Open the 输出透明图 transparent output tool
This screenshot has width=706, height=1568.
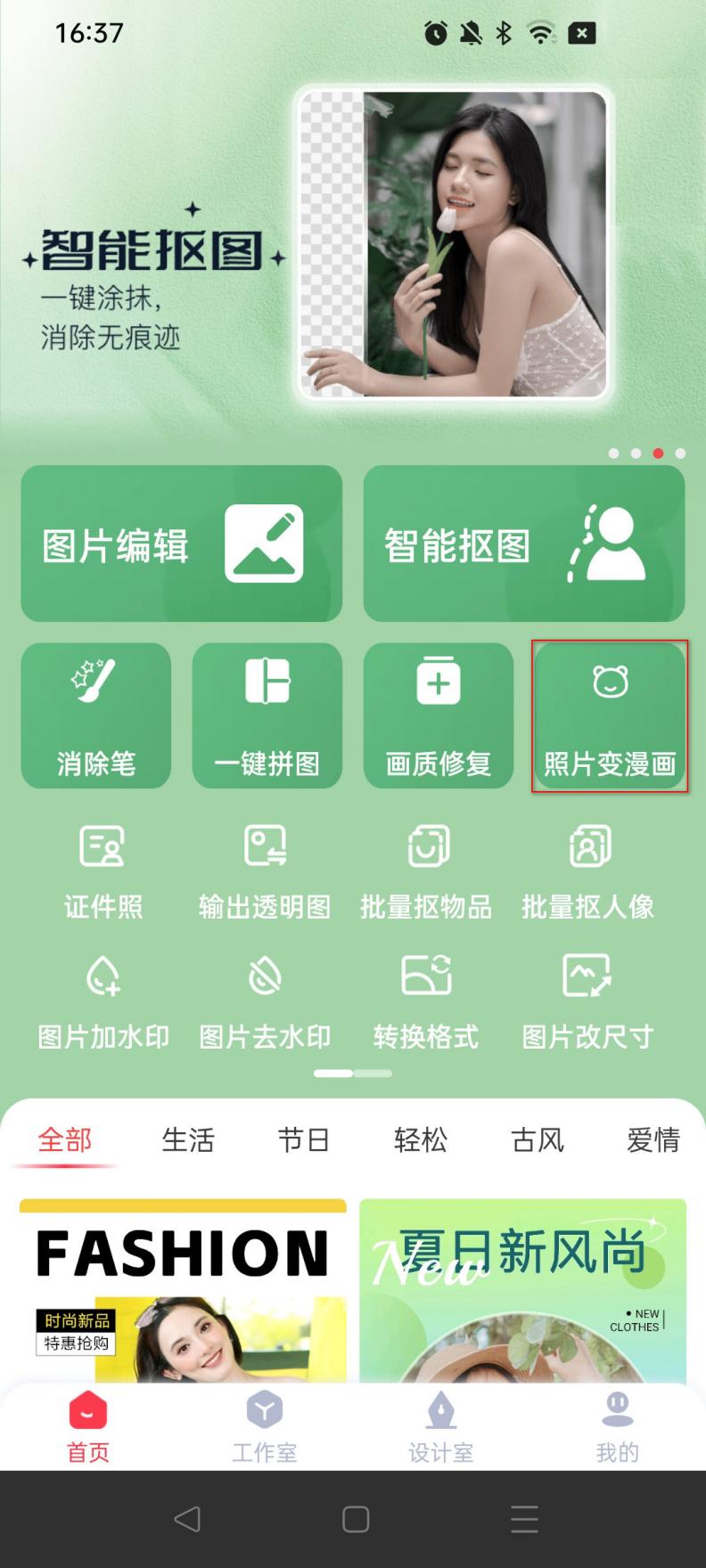pyautogui.click(x=264, y=869)
